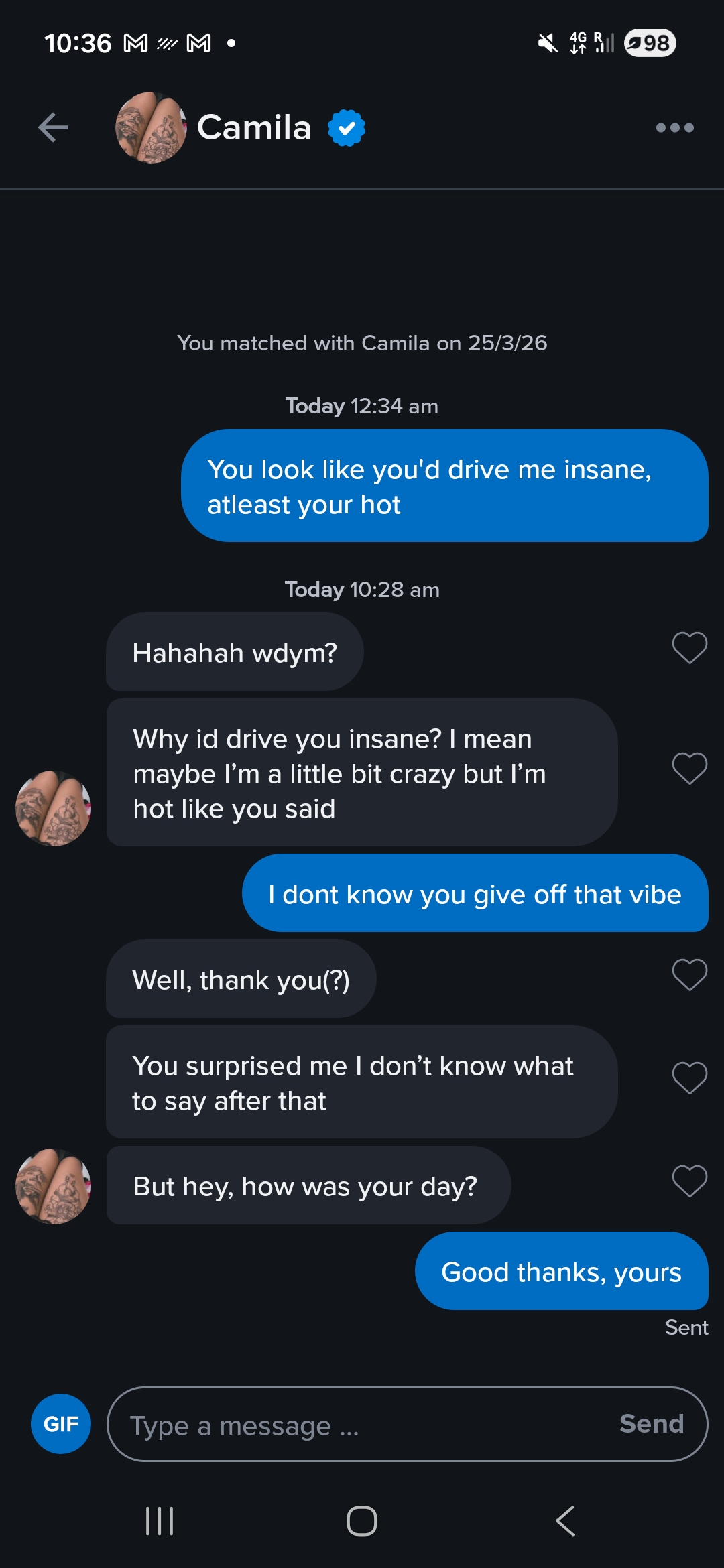Like the "But hey, how was your day?" message
The height and width of the screenshot is (1568, 724).
[x=689, y=1185]
